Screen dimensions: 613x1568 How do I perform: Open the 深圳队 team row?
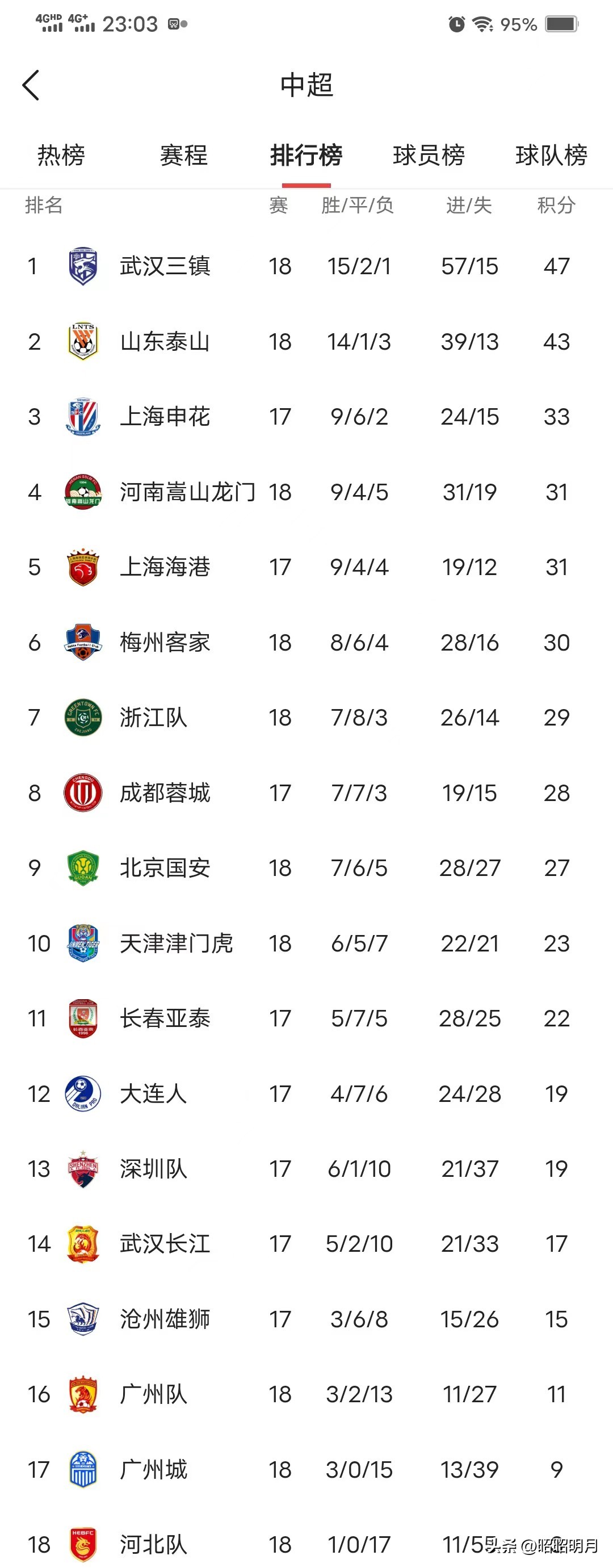tap(153, 1169)
